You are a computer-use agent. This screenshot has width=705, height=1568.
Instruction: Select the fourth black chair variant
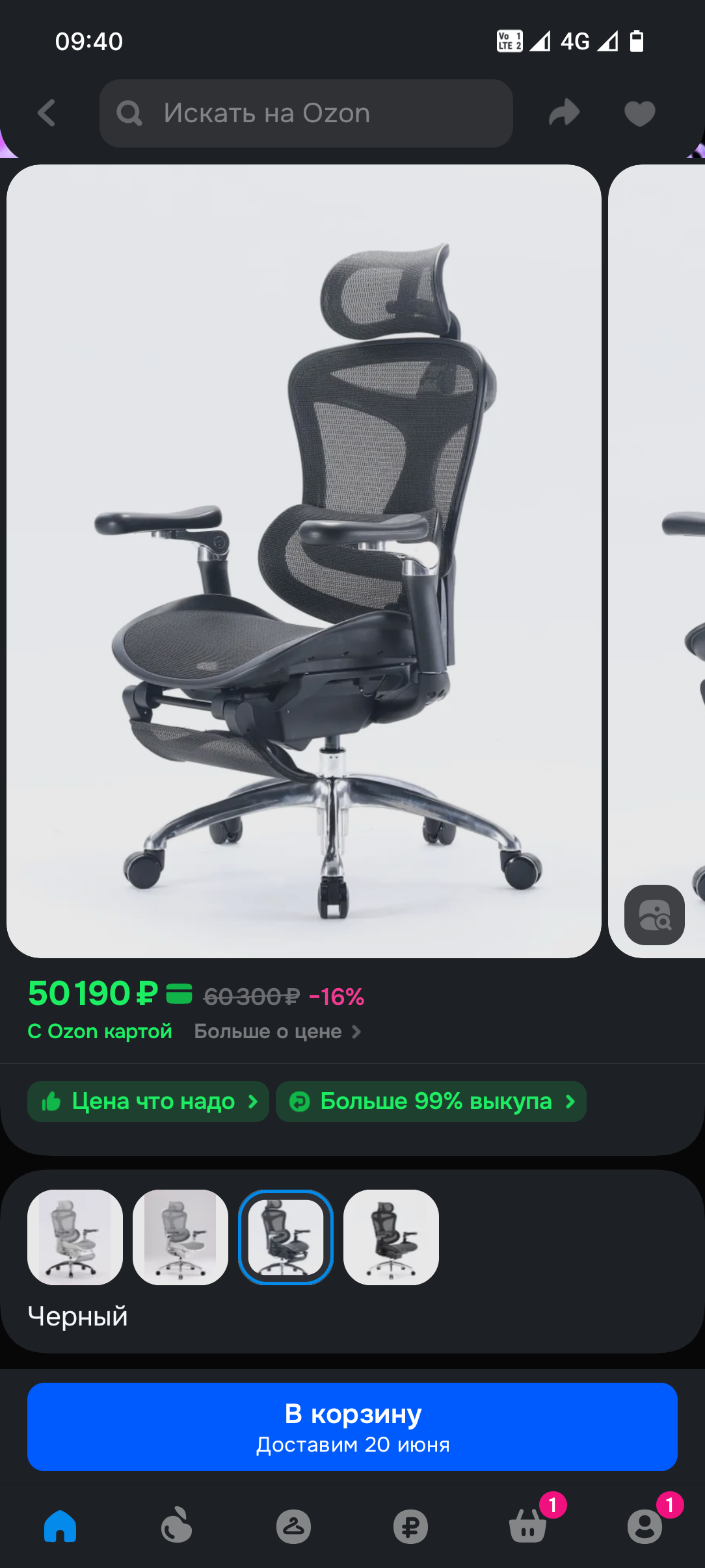[x=391, y=1237]
